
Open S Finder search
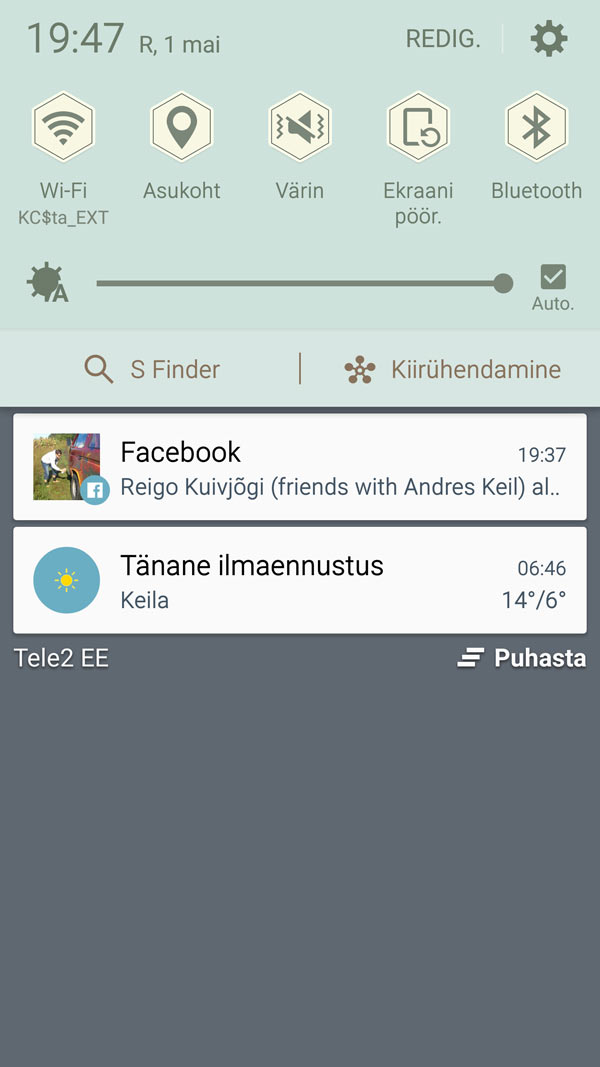(152, 370)
